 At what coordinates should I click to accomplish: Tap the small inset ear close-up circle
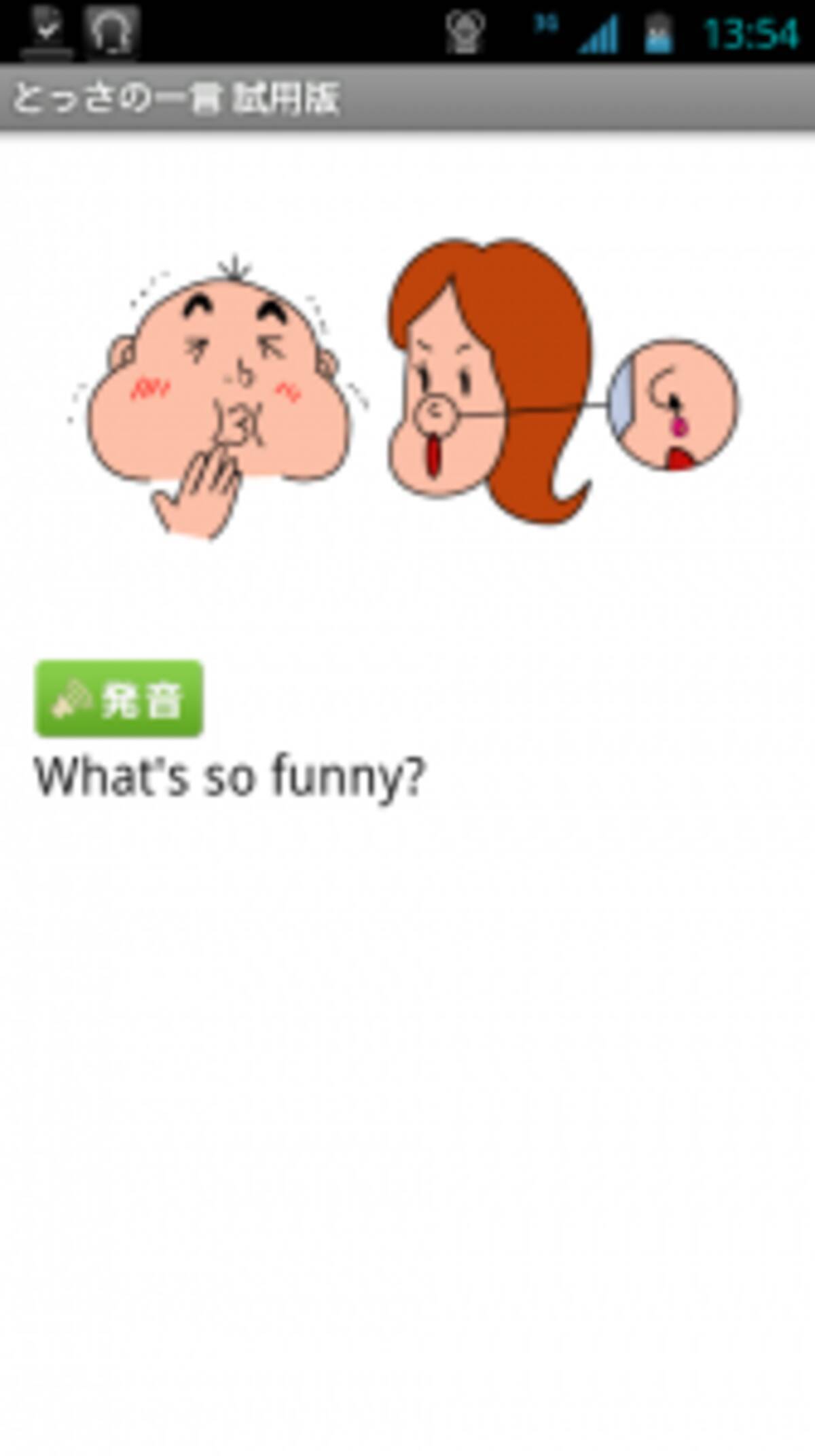tap(679, 404)
